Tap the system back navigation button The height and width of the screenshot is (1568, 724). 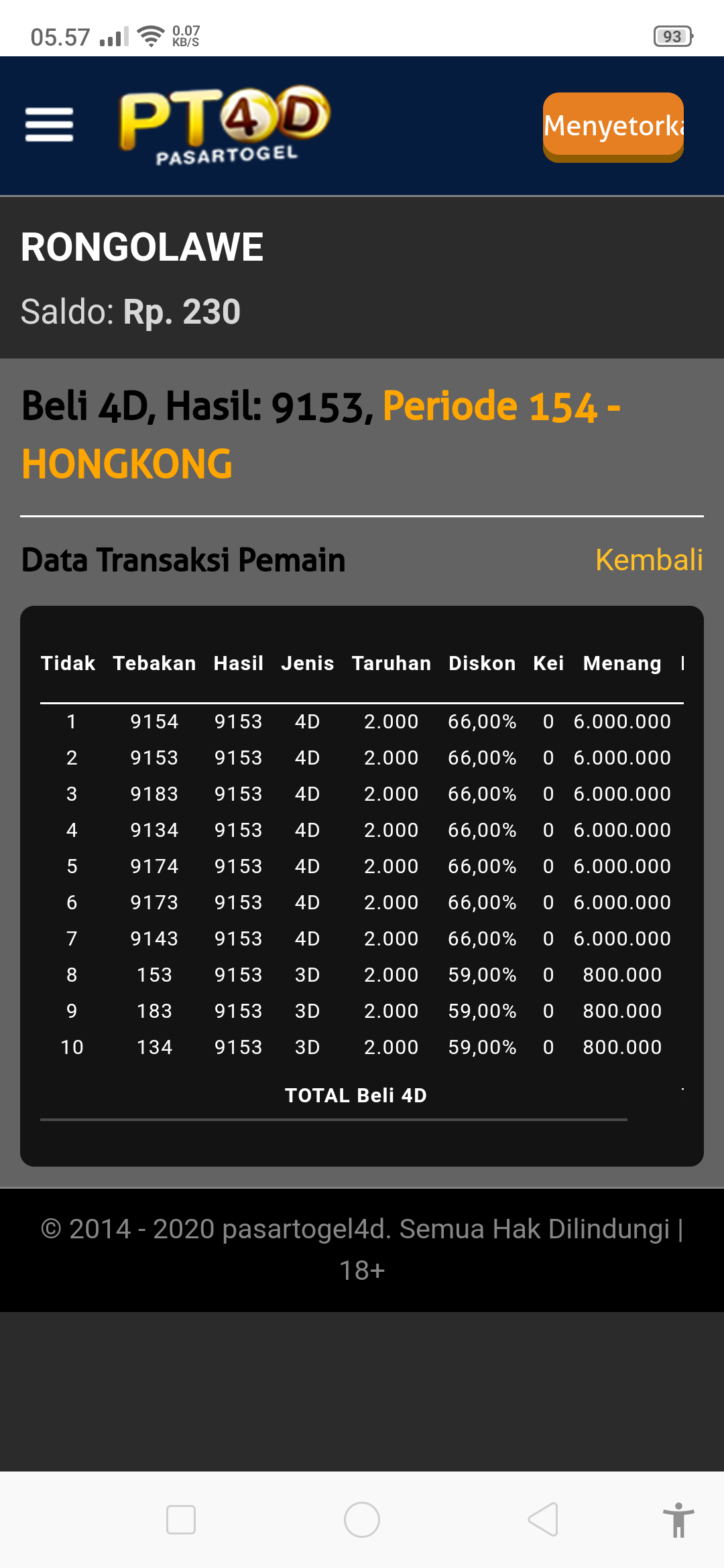pos(543,1519)
